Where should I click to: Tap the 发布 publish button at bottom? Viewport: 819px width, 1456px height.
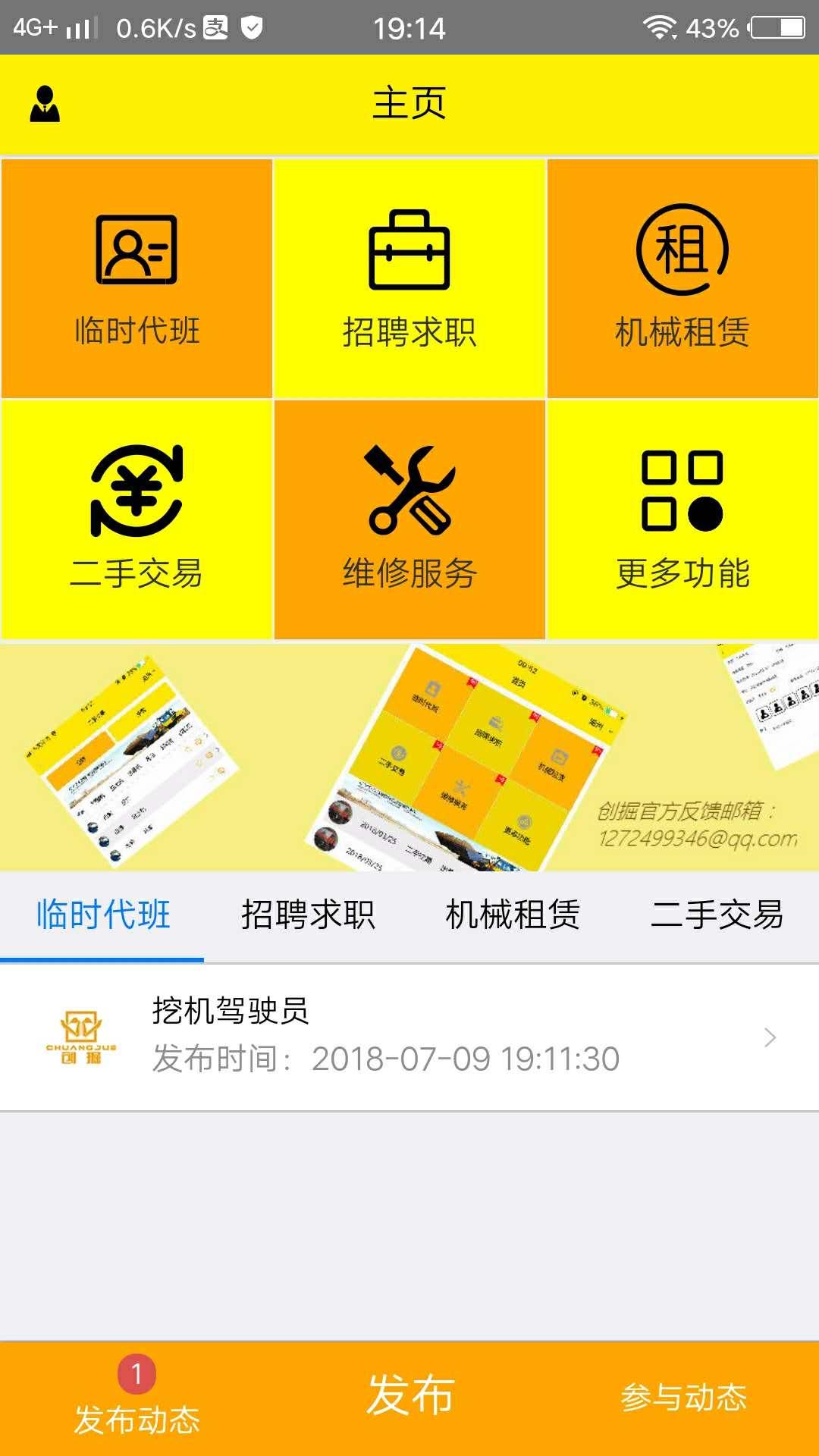coord(409,1399)
